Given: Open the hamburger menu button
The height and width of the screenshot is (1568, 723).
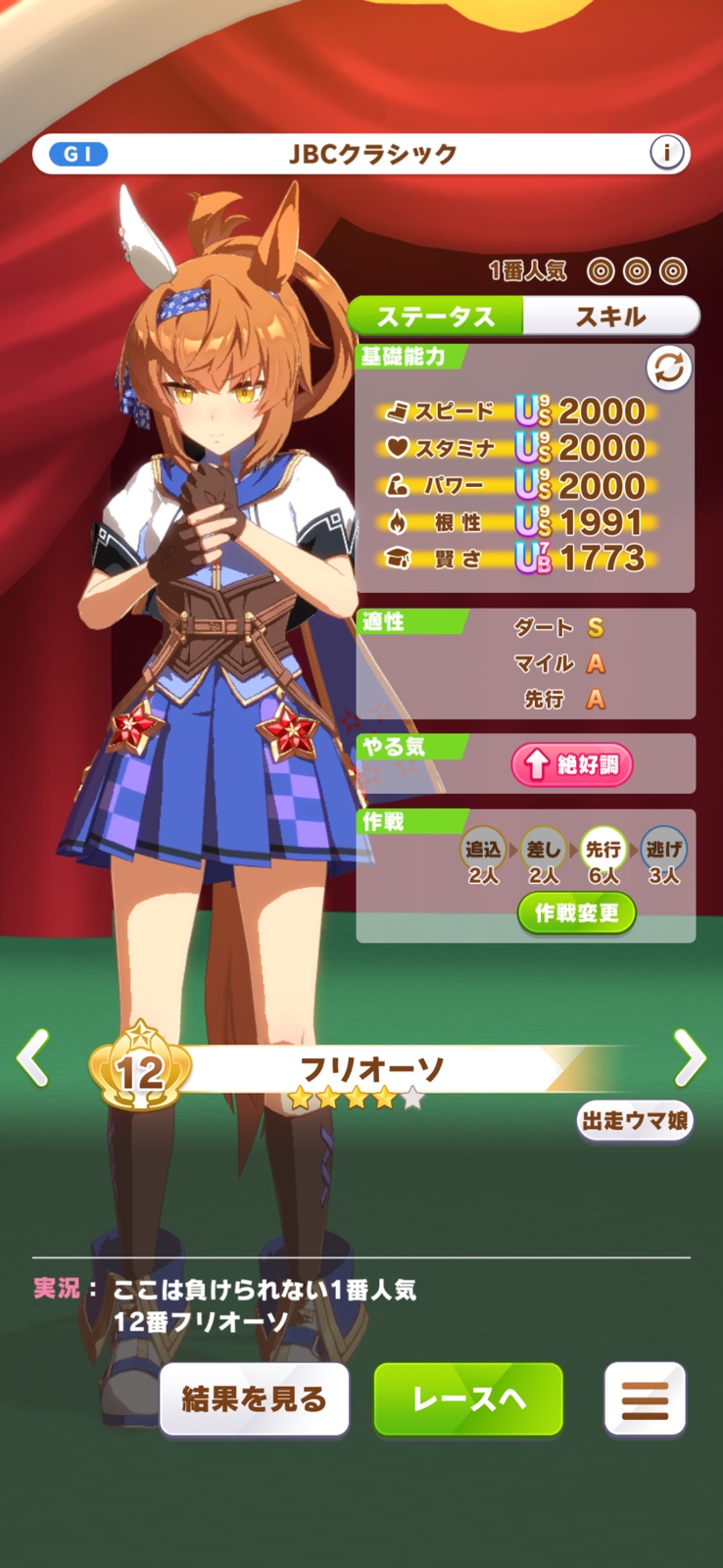Looking at the screenshot, I should tap(645, 1399).
